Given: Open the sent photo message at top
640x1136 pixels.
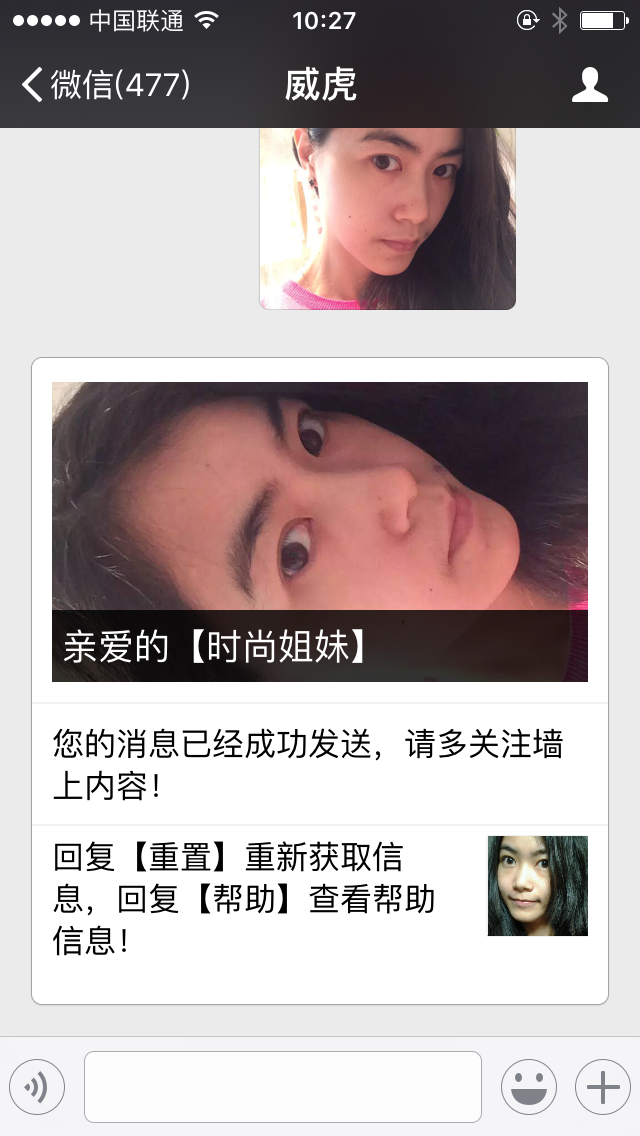Looking at the screenshot, I should tap(387, 218).
